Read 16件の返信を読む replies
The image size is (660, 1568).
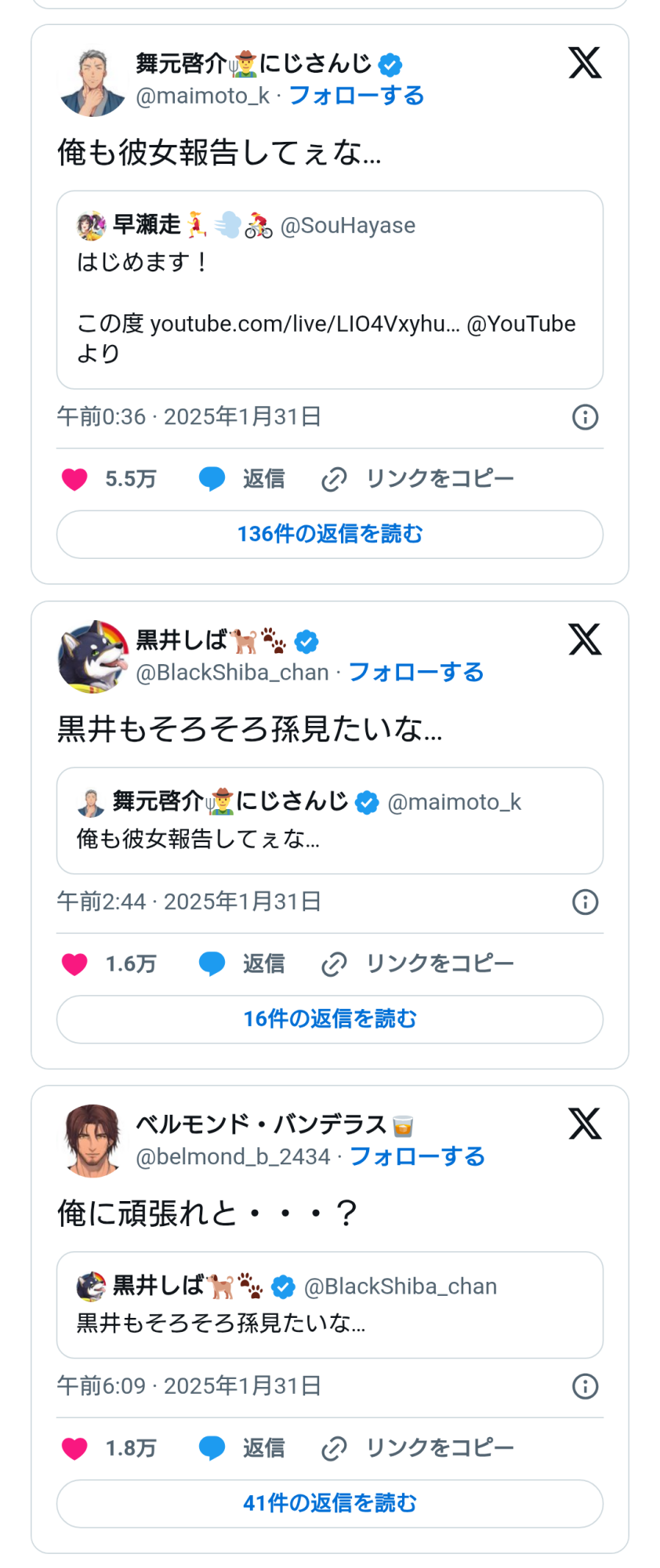point(329,1019)
